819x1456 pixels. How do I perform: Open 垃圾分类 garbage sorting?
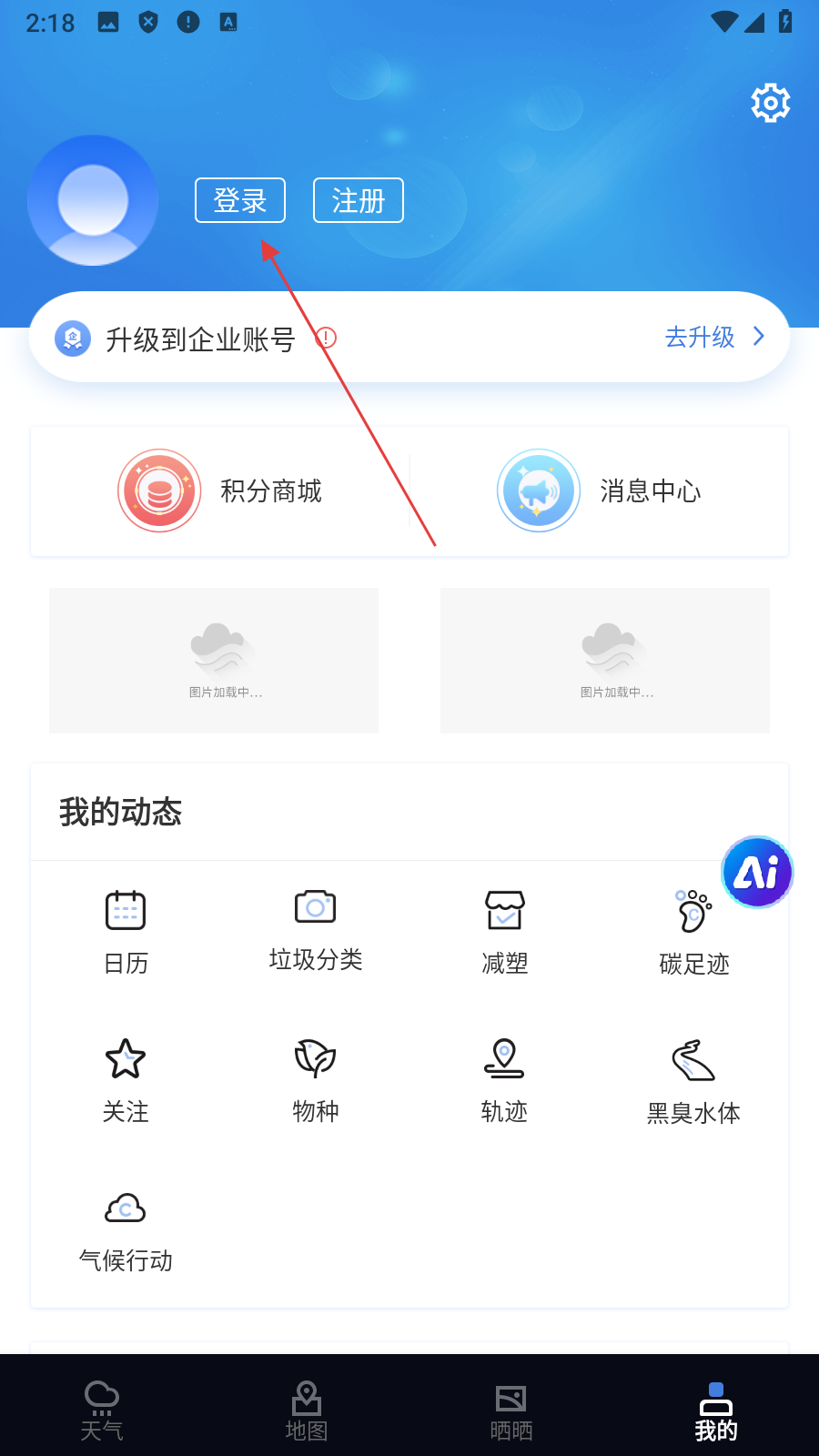click(x=316, y=928)
